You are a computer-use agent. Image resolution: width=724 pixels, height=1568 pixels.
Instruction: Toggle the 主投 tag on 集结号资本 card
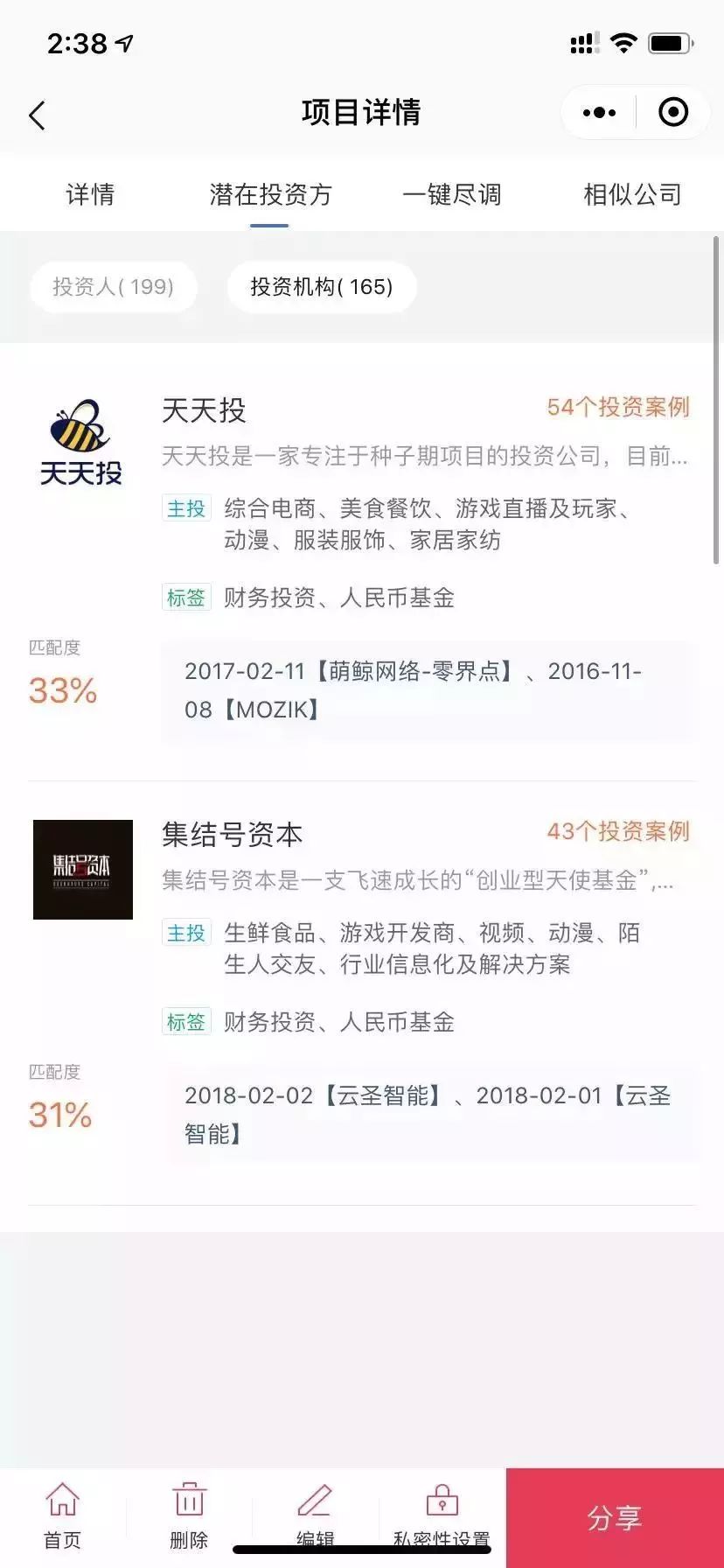(186, 933)
